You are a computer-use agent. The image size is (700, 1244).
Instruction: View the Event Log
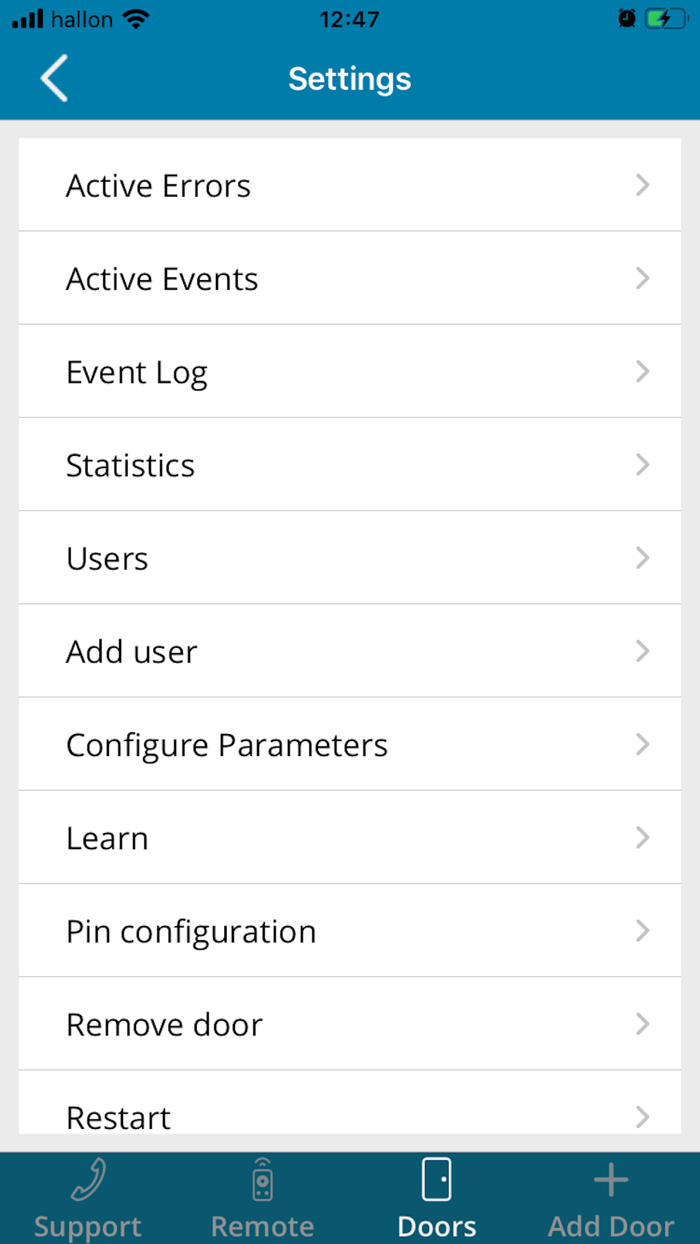point(349,372)
